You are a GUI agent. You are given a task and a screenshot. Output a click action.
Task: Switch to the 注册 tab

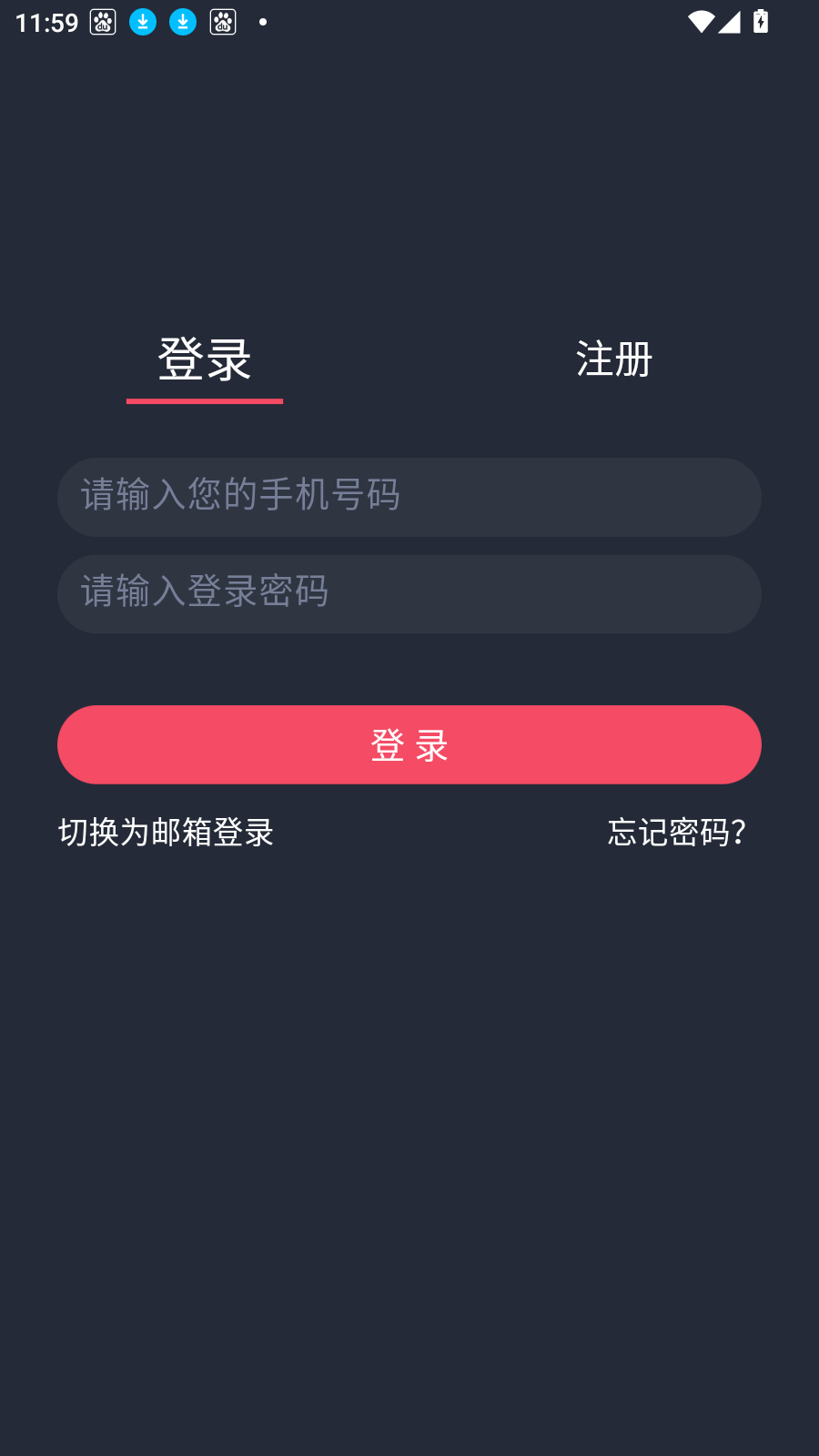pyautogui.click(x=613, y=359)
